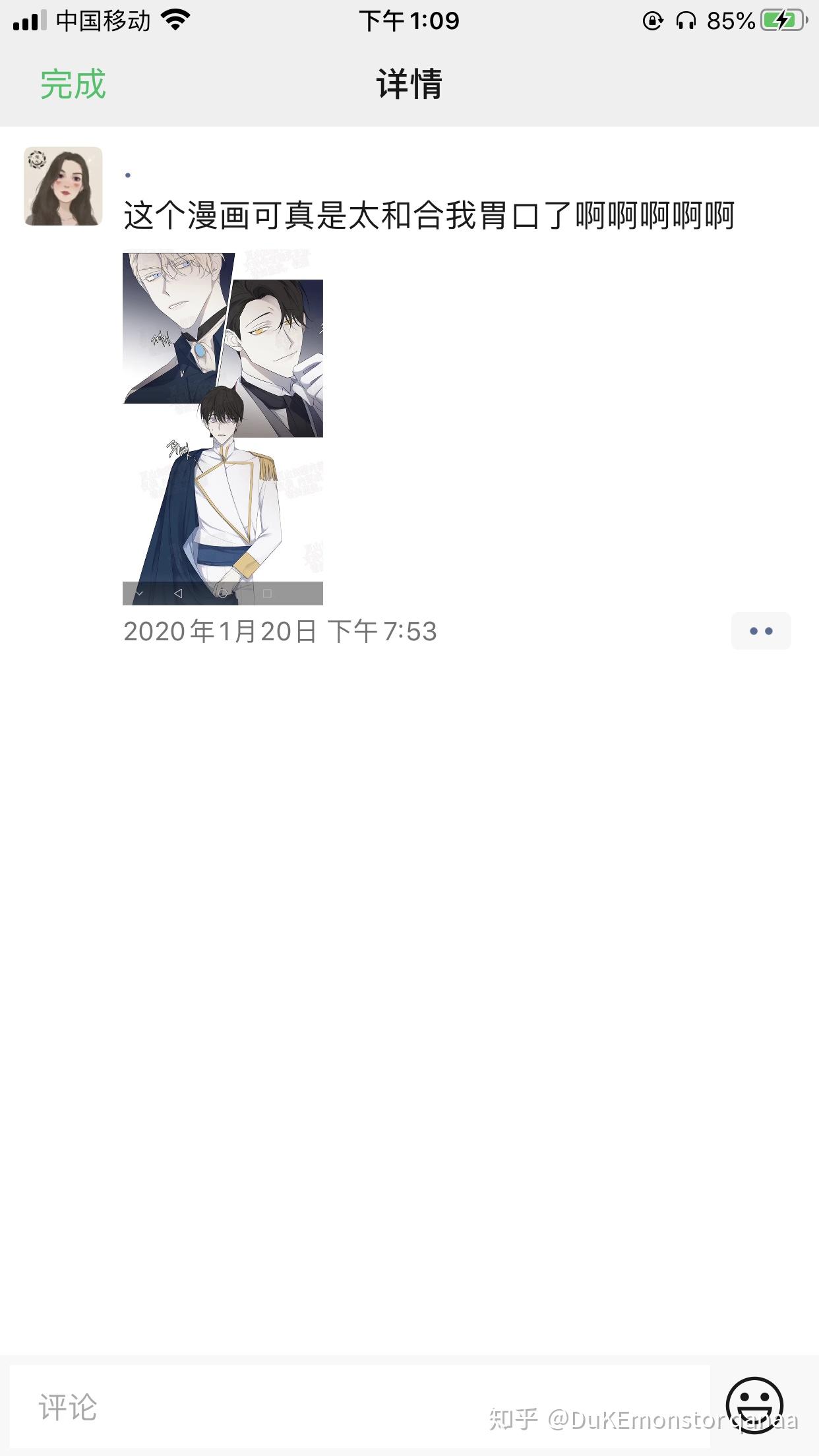Open the emoji picker

pyautogui.click(x=754, y=1406)
